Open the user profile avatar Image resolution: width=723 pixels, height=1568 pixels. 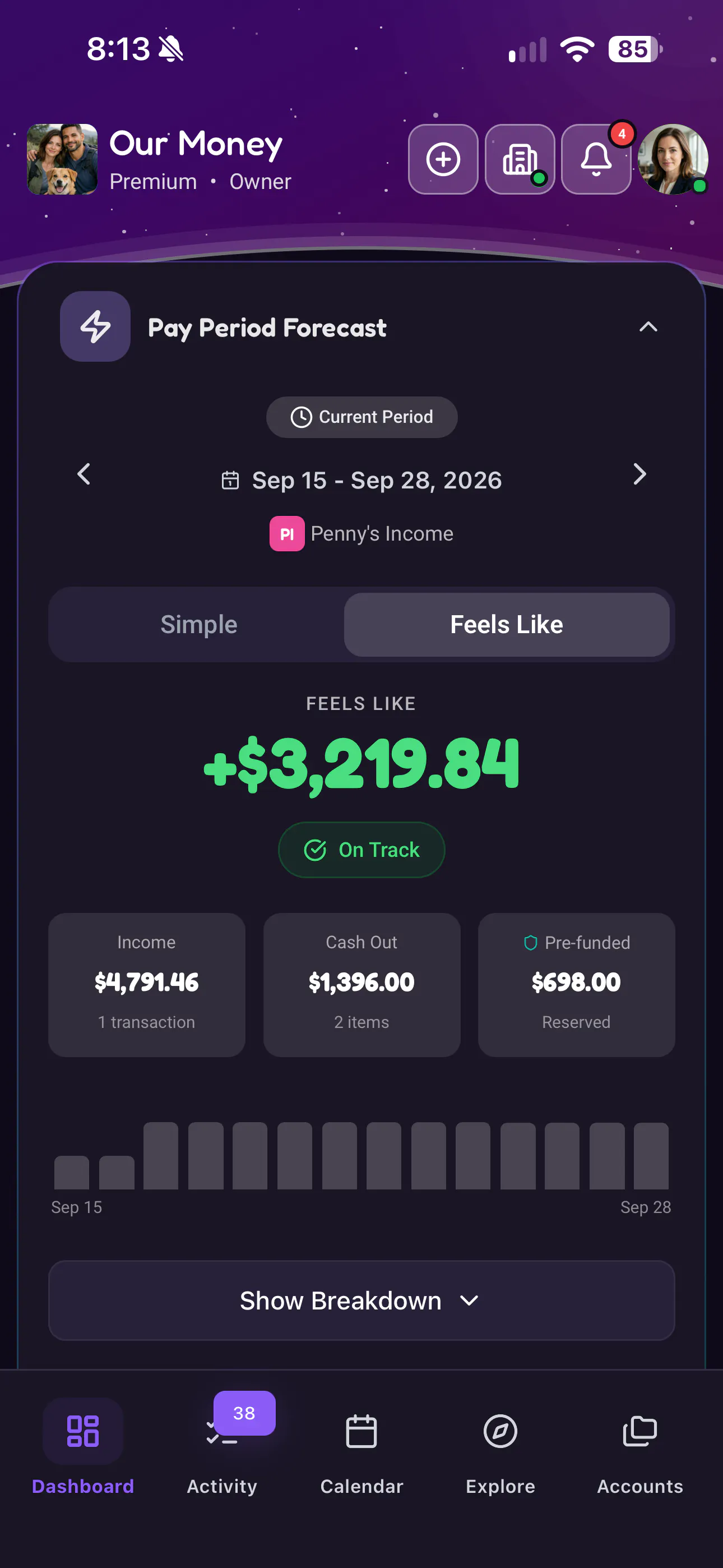673,159
